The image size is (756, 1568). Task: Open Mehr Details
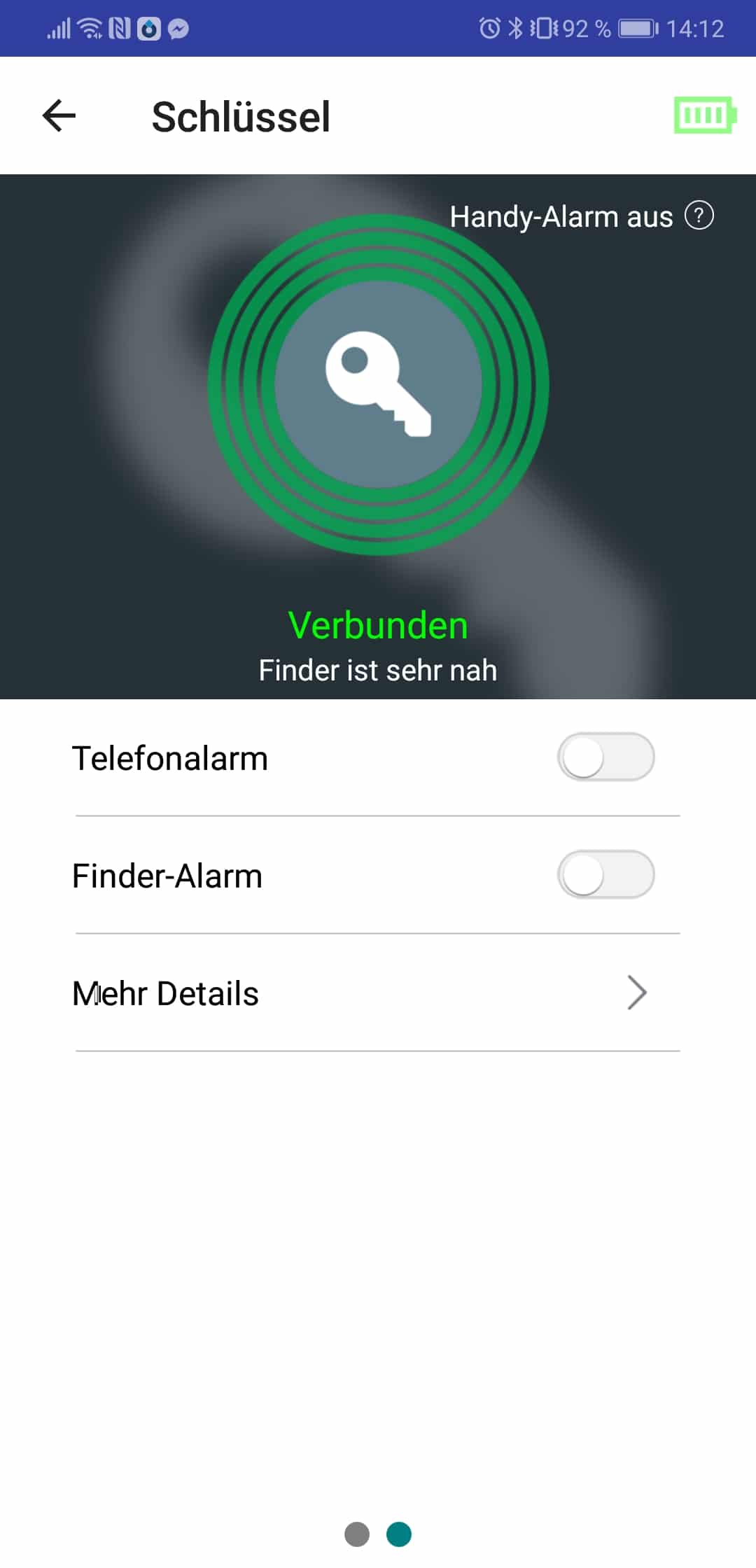tap(378, 993)
